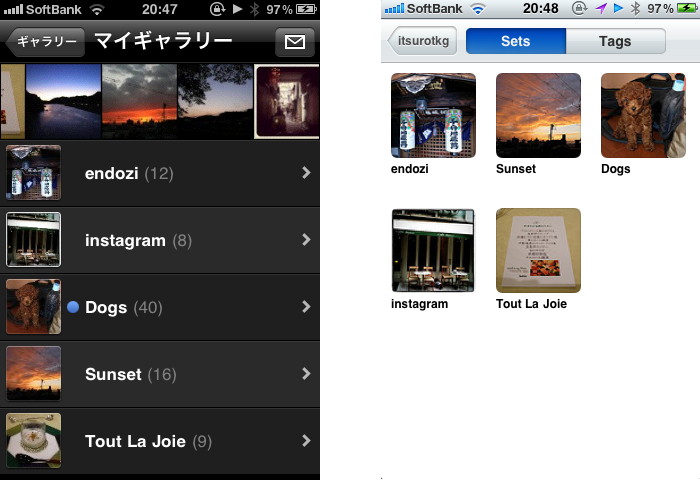Open the Sunset (16) gallery row
Viewport: 700px width, 480px height.
[160, 374]
